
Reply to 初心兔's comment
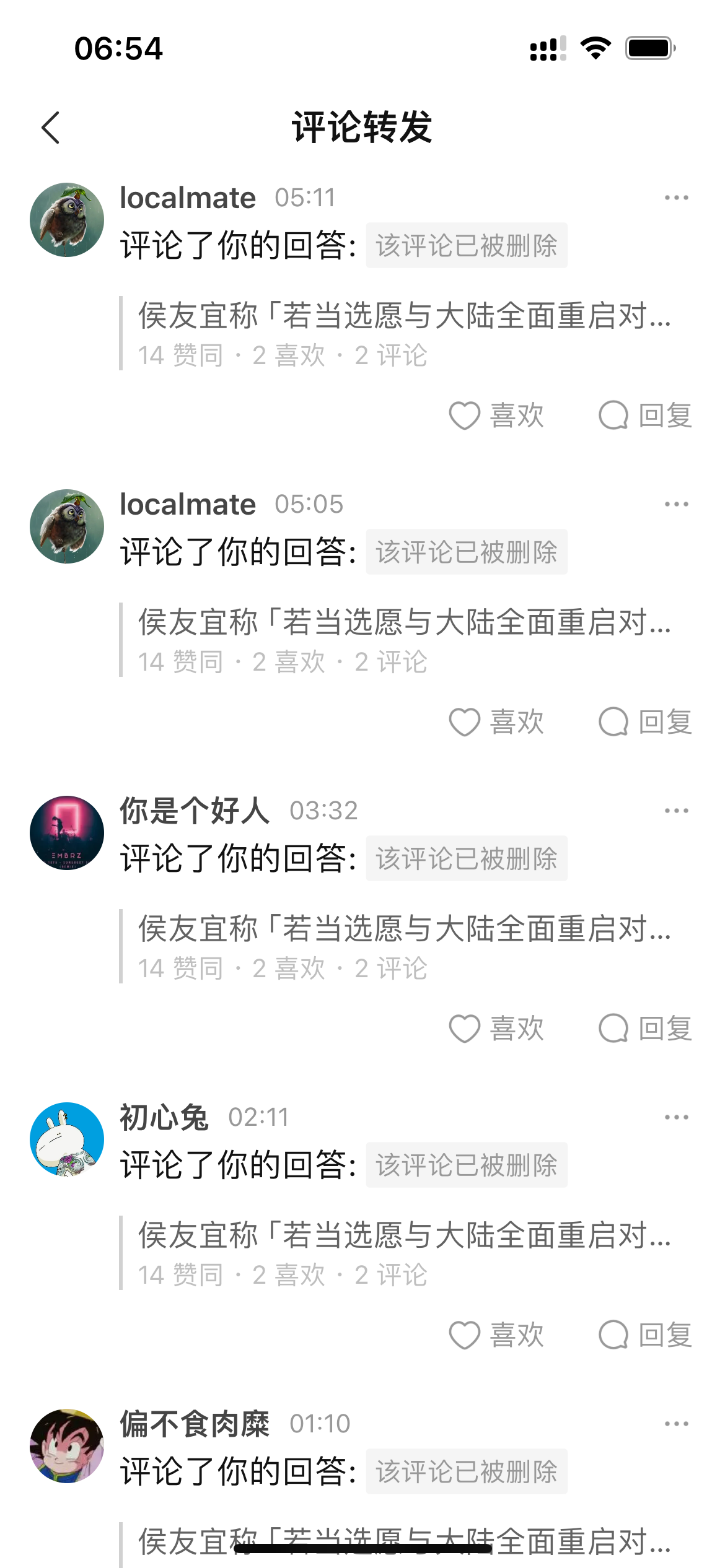pos(644,1335)
